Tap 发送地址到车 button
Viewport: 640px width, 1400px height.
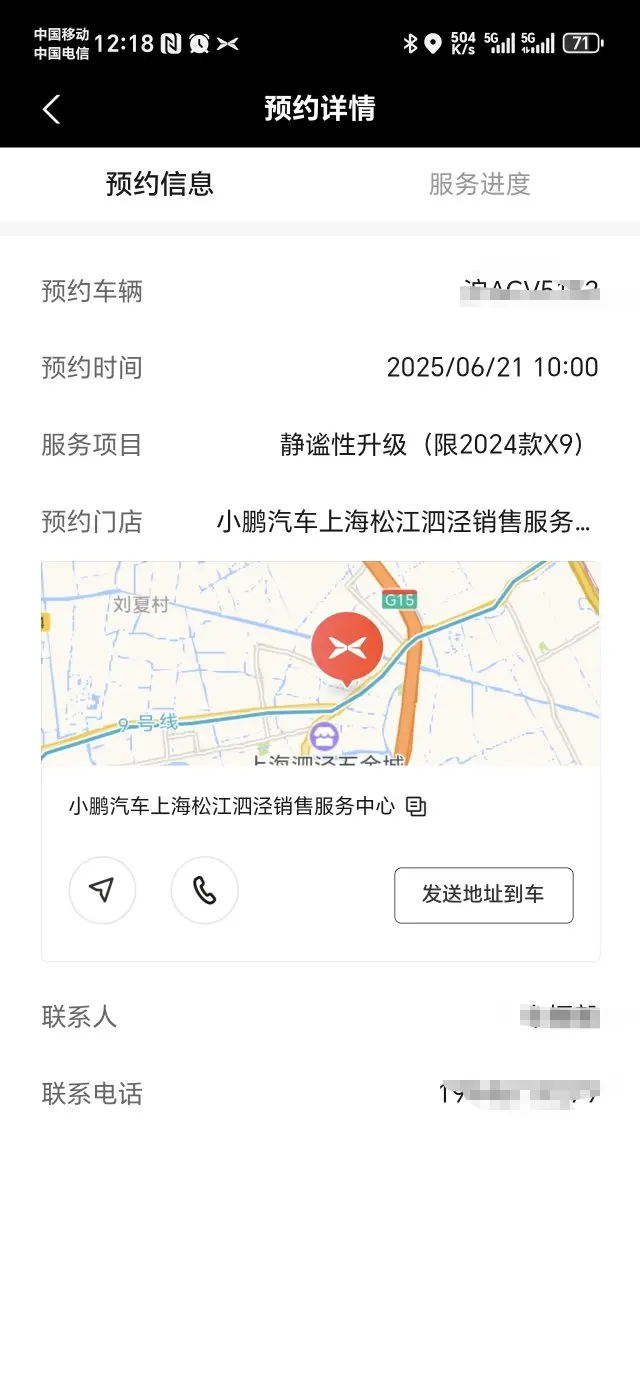[x=483, y=895]
